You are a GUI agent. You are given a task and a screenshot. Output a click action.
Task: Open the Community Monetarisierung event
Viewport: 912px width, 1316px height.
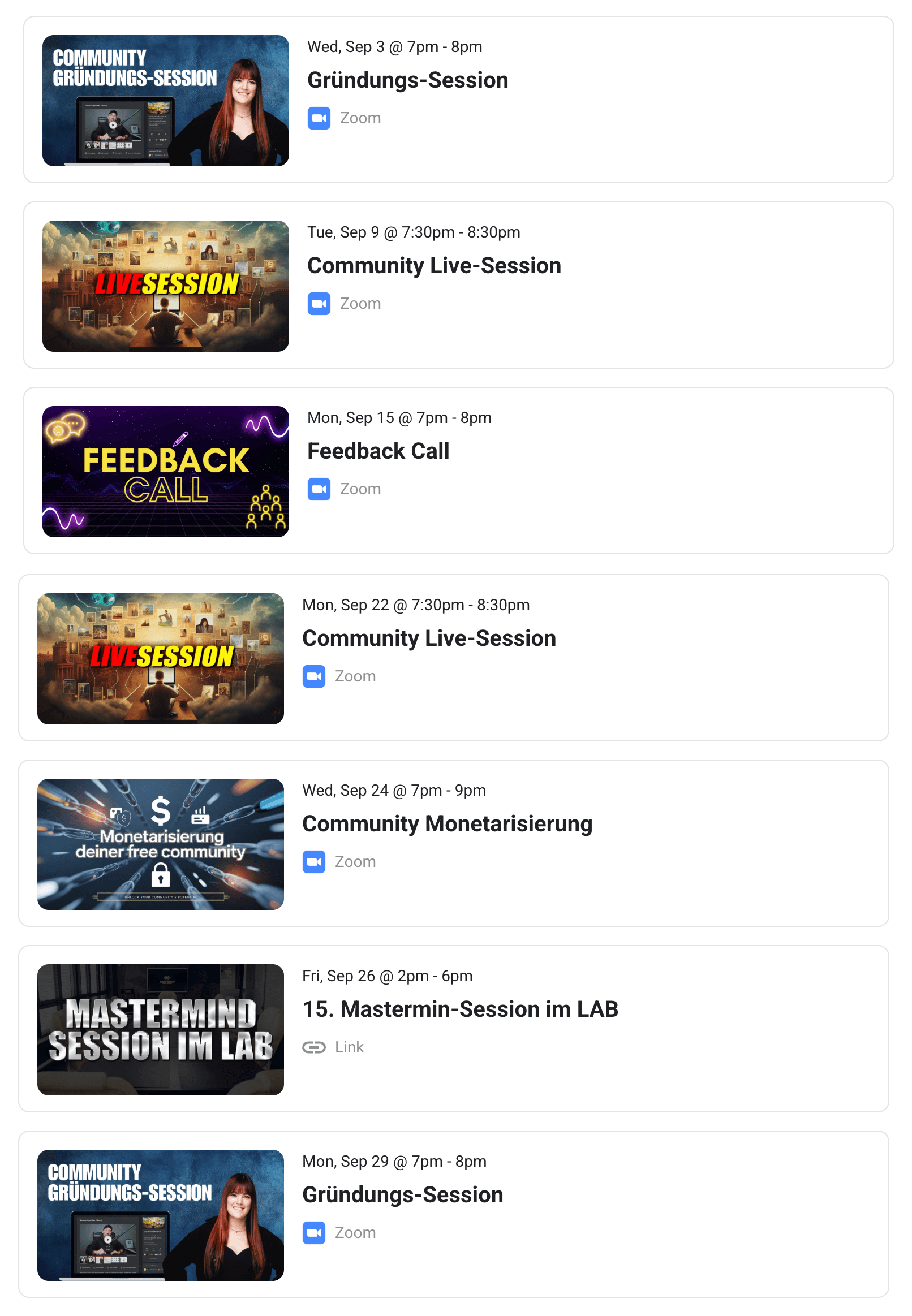pyautogui.click(x=447, y=824)
